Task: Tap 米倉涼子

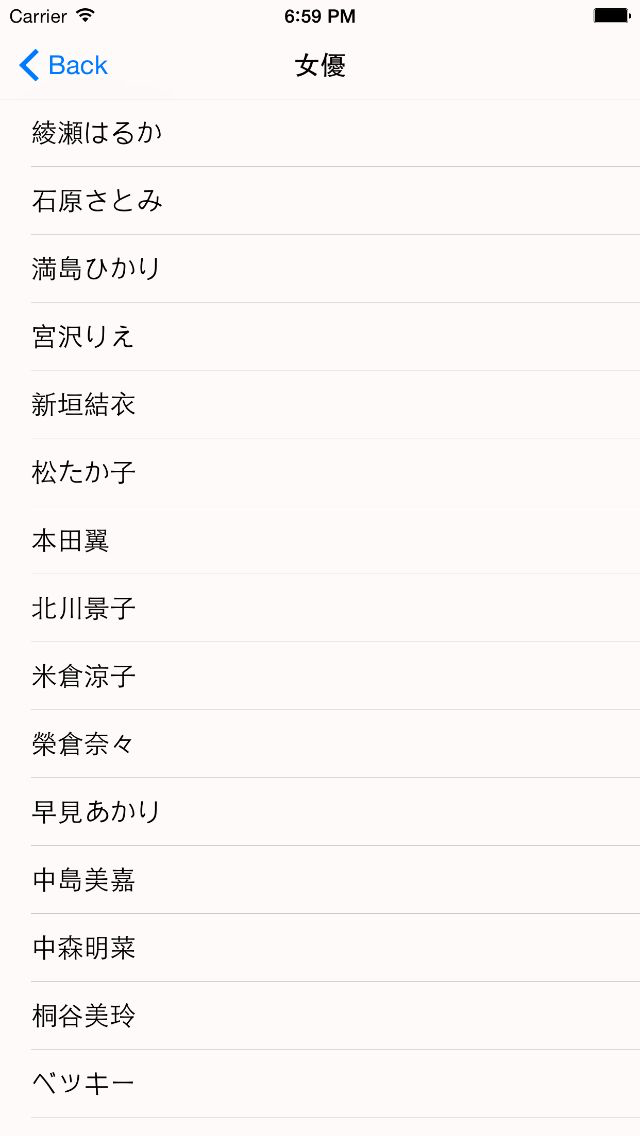Action: point(84,677)
